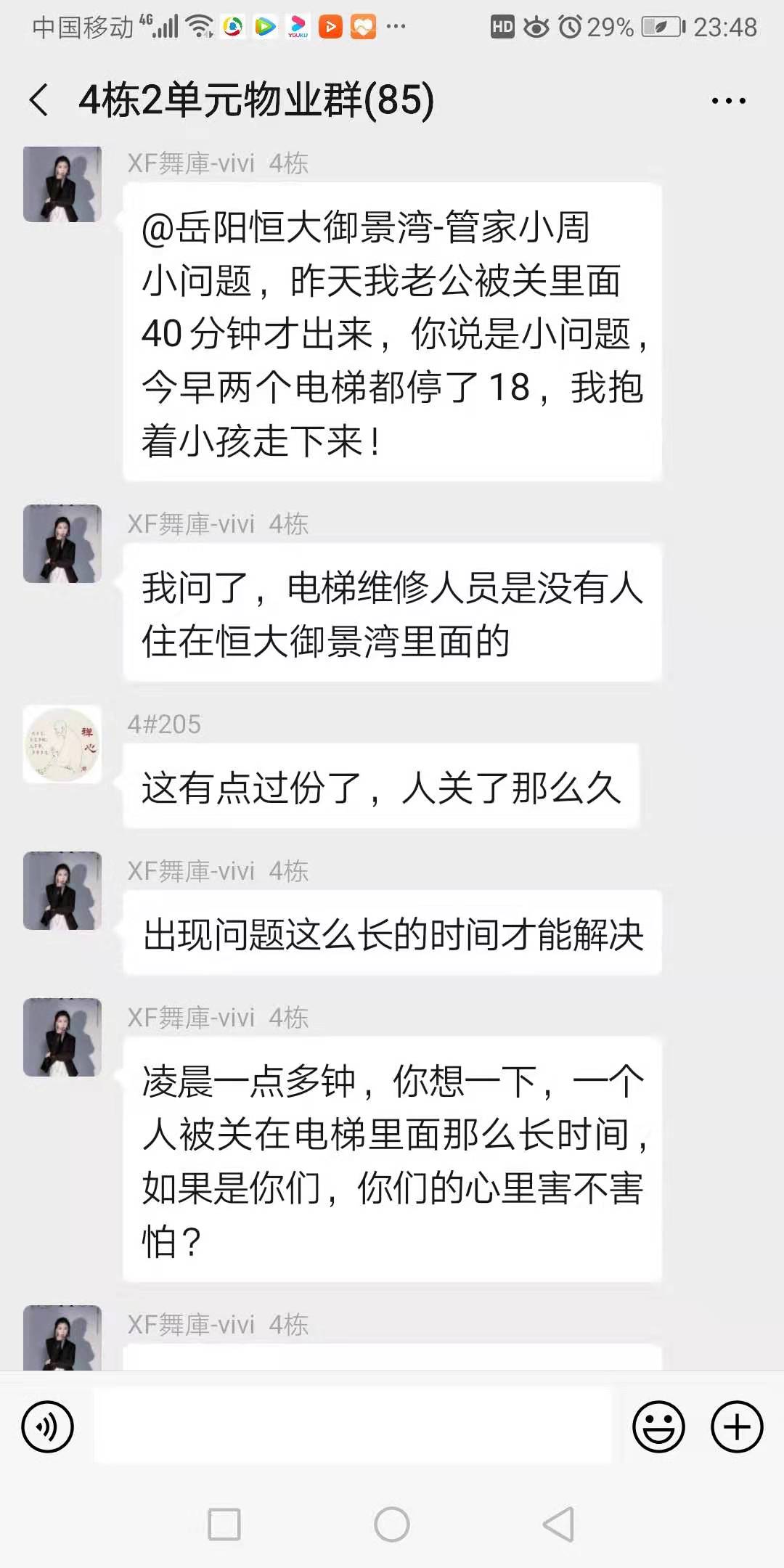This screenshot has width=784, height=1568.
Task: Tap the system home button
Action: pos(392,1524)
